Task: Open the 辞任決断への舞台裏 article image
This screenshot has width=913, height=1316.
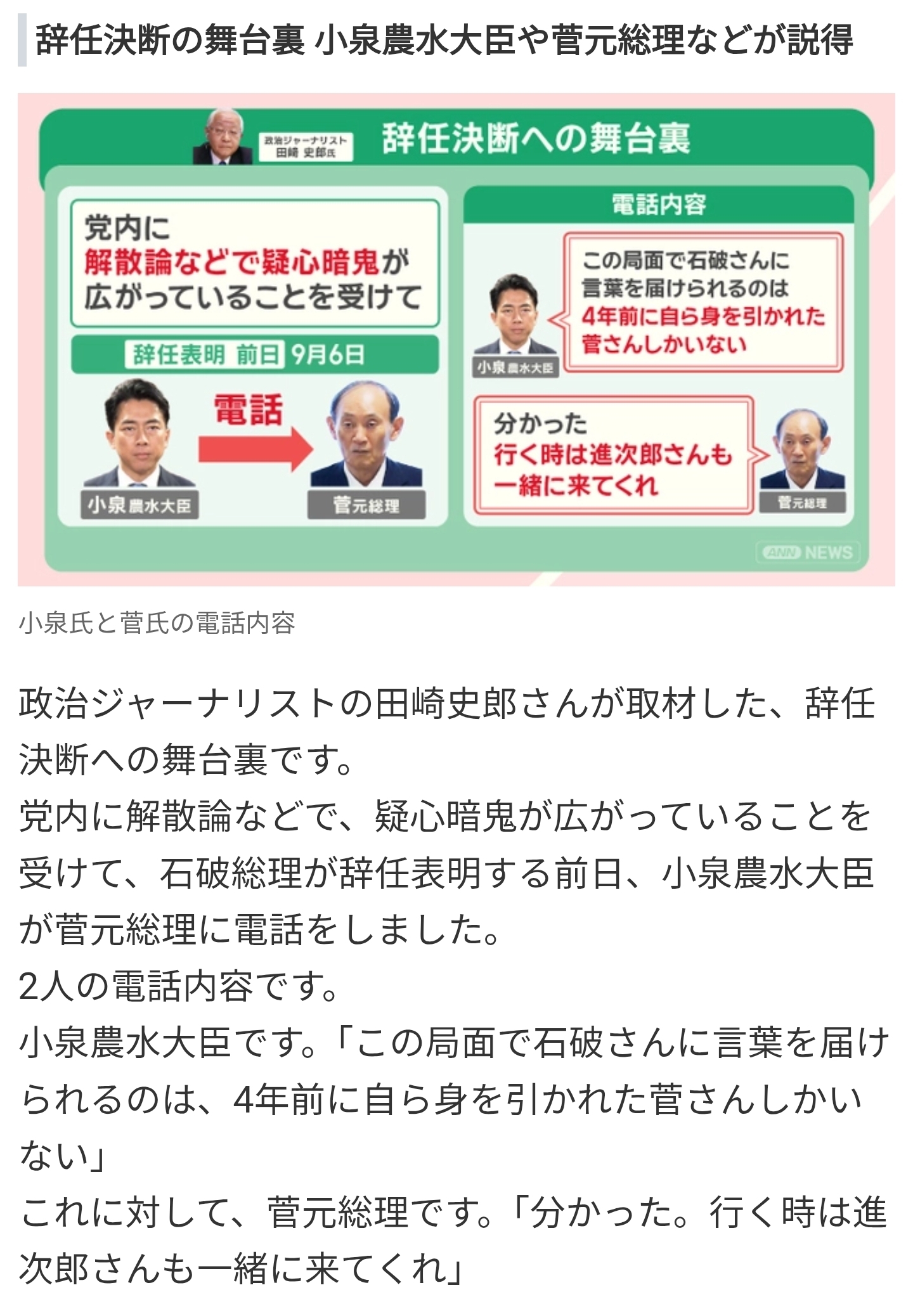Action: click(456, 339)
